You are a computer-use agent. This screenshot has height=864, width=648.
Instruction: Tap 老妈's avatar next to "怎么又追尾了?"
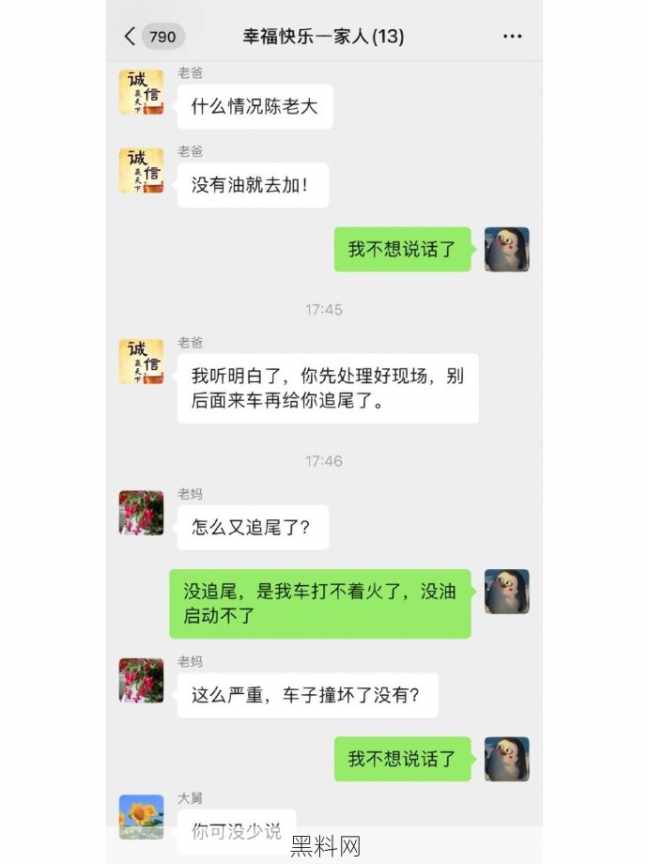pos(141,513)
